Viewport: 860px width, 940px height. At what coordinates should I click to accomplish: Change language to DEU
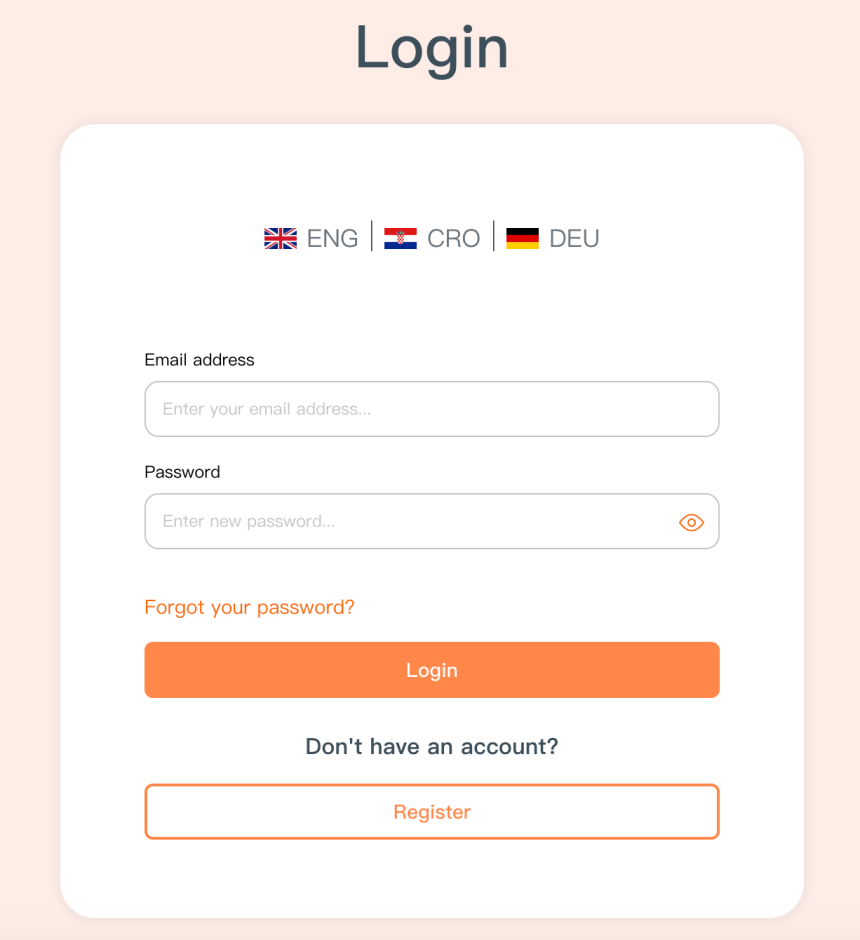[553, 238]
